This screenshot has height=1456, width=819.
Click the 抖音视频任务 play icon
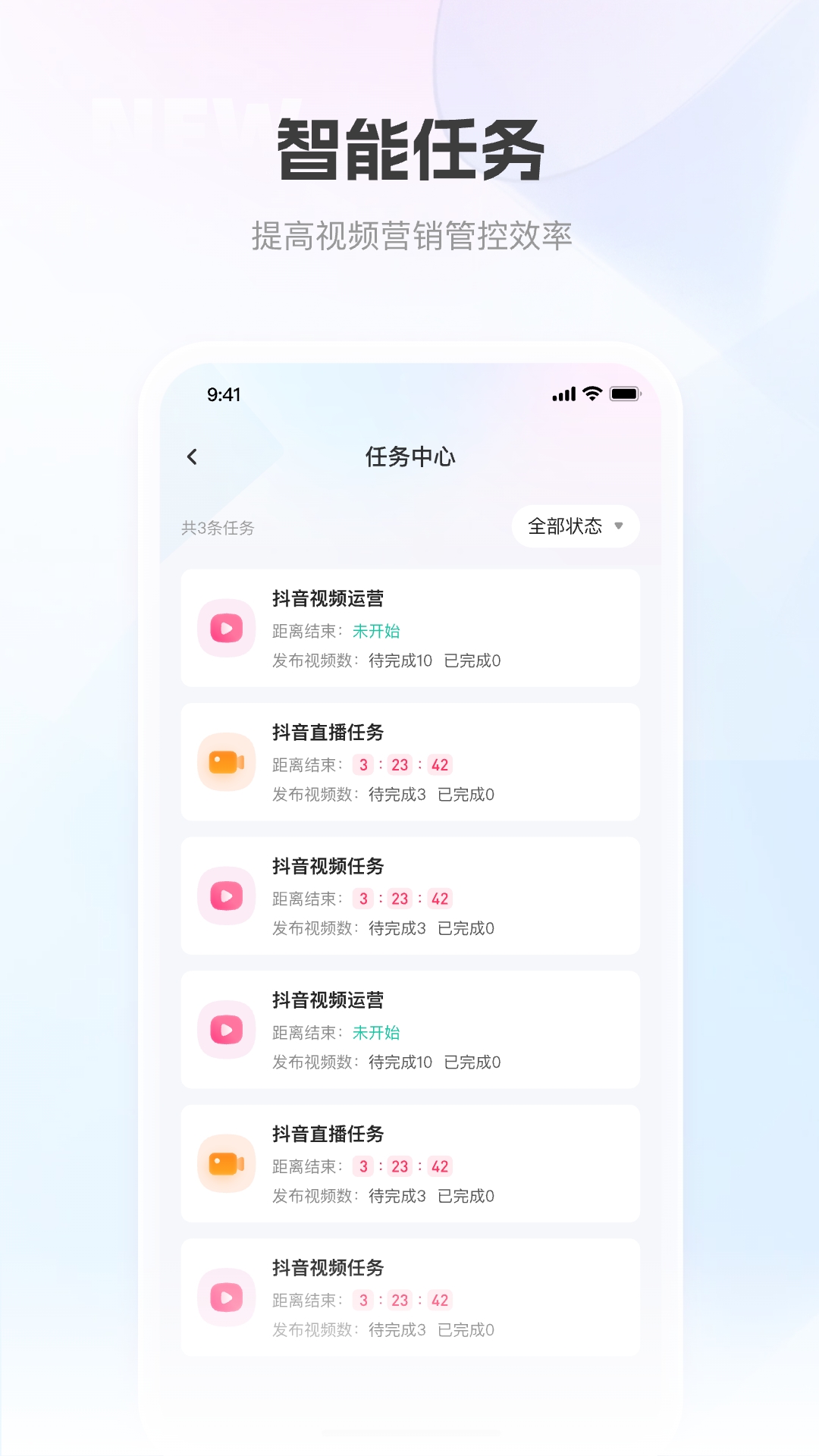[225, 896]
